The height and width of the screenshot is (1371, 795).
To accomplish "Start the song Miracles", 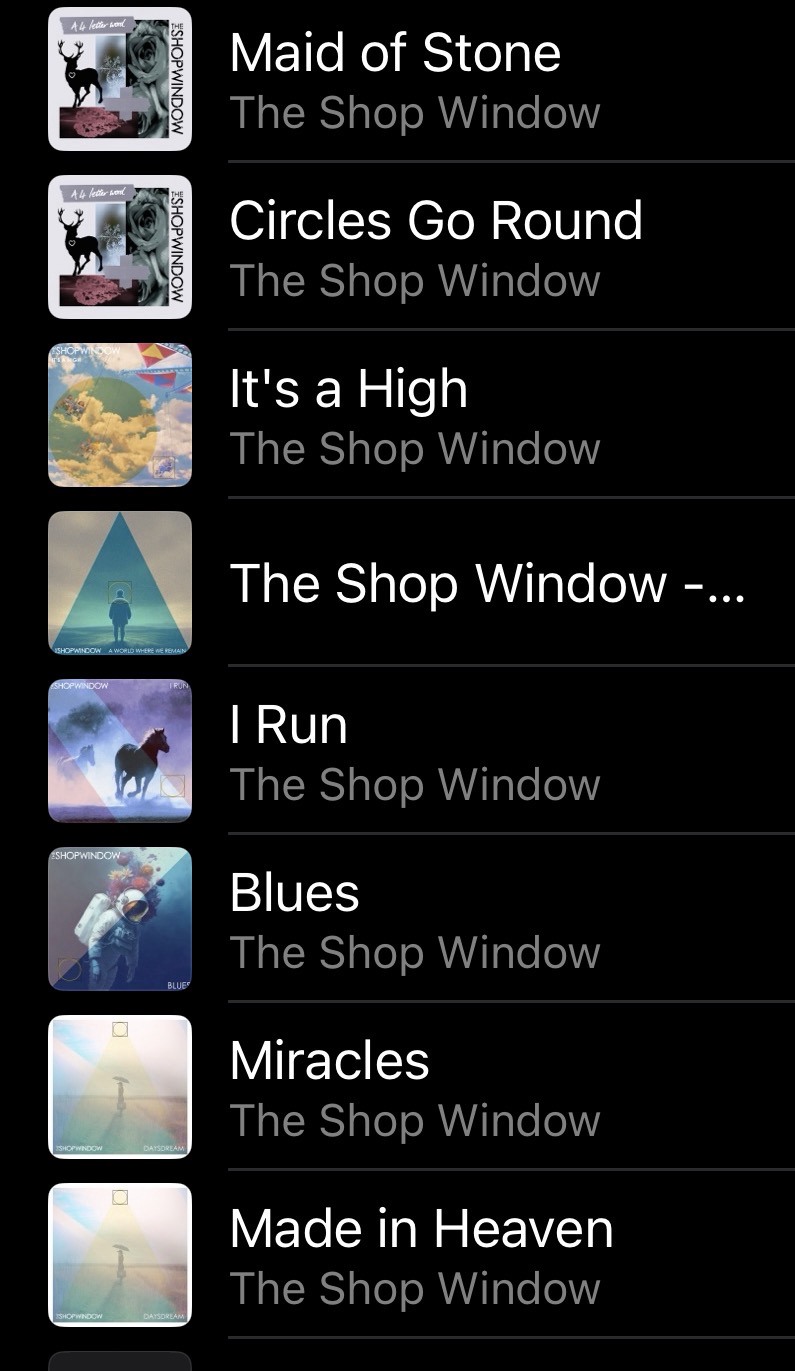I will pos(329,1061).
